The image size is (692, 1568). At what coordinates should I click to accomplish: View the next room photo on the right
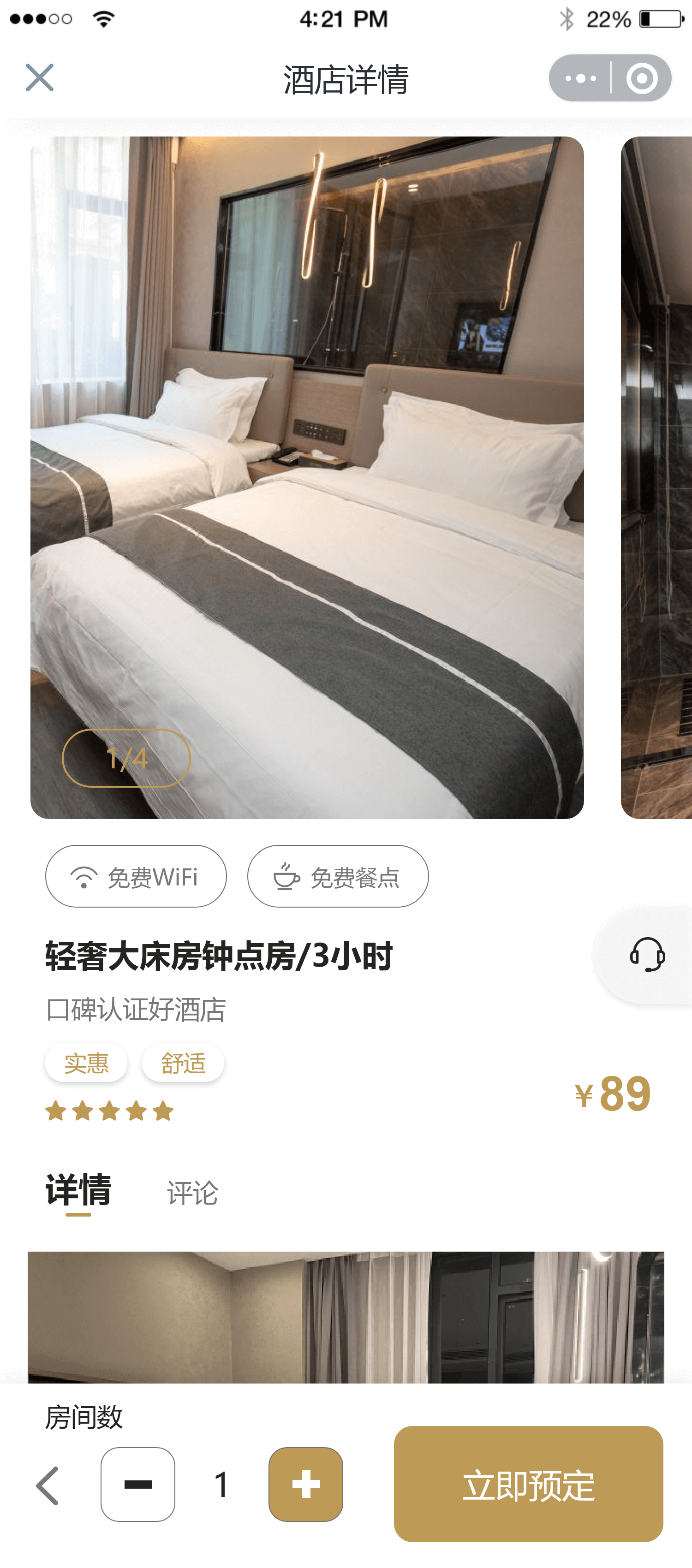point(656,477)
